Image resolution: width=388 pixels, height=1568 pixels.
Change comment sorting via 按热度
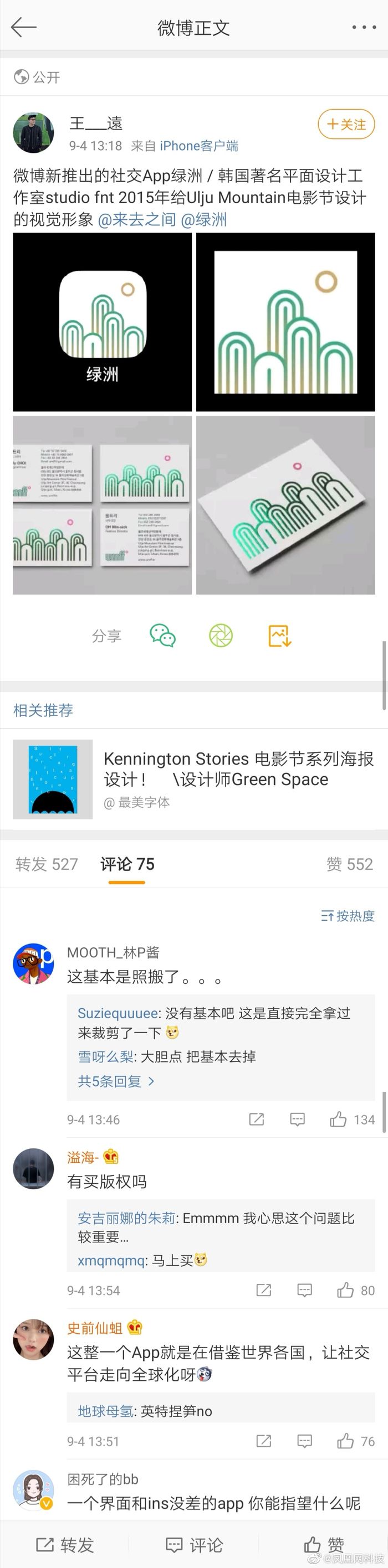tap(348, 916)
